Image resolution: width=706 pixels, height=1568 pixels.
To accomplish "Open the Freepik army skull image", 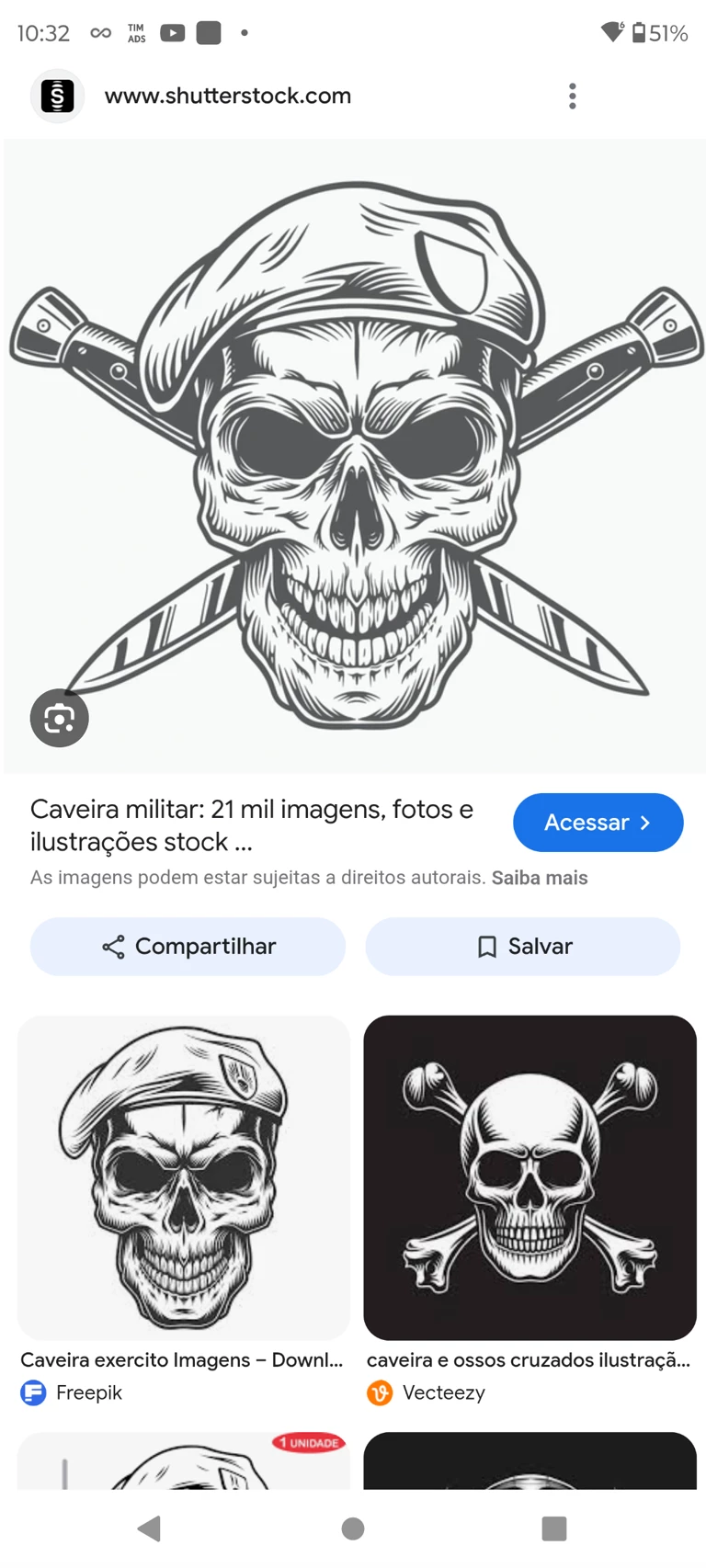I will click(184, 1176).
